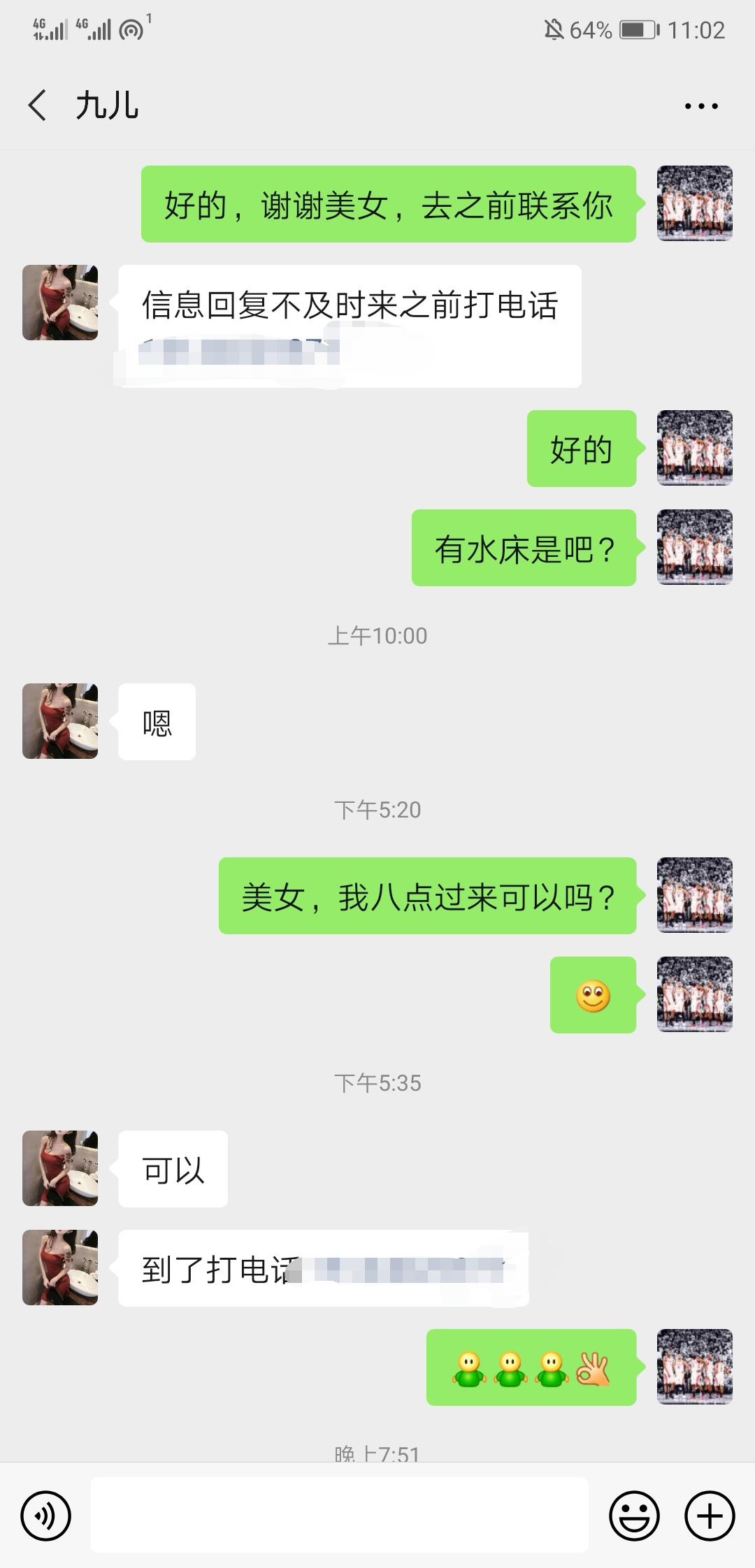Open the three-dot chat info menu
Screen dimensions: 755x1568
[x=701, y=106]
